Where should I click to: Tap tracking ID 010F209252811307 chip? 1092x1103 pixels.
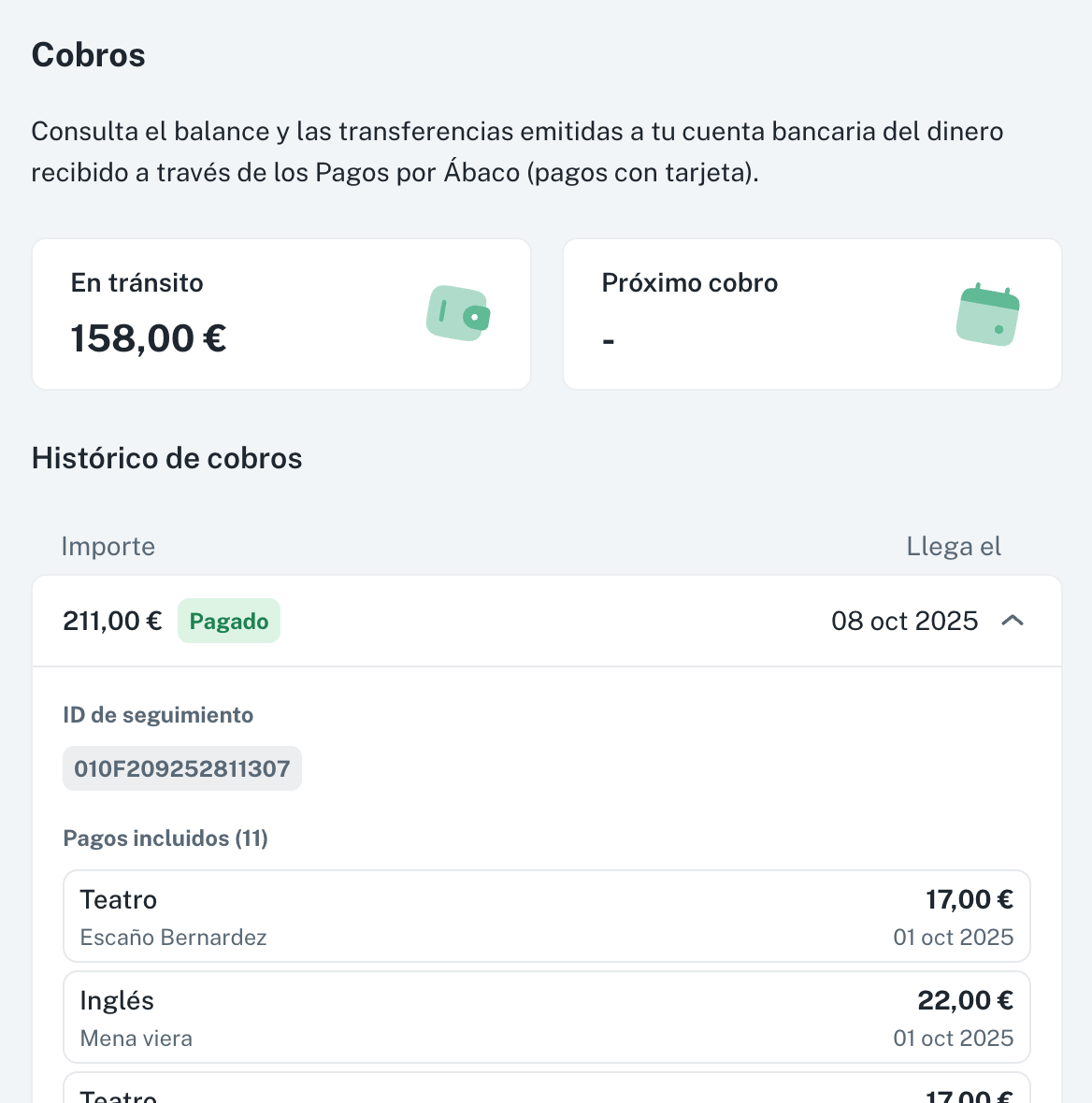point(182,768)
